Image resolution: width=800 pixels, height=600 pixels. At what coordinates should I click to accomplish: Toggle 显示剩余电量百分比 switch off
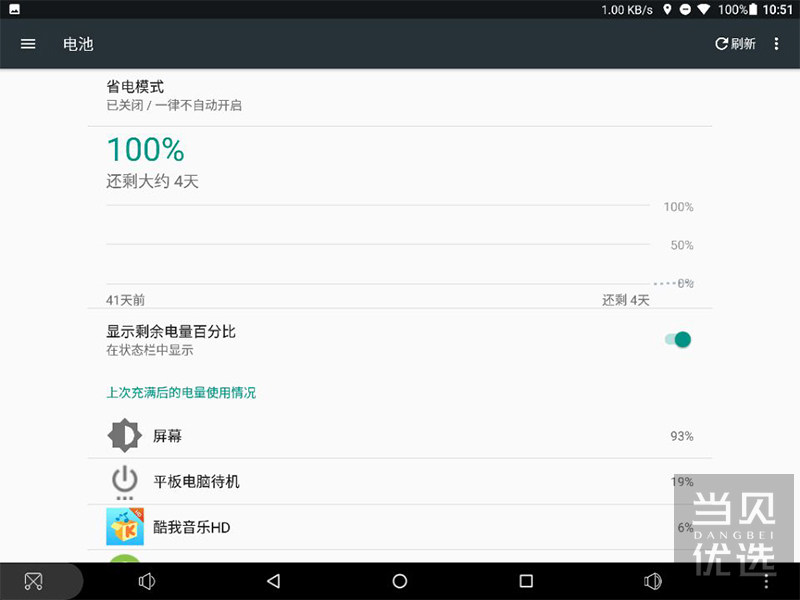click(x=677, y=340)
